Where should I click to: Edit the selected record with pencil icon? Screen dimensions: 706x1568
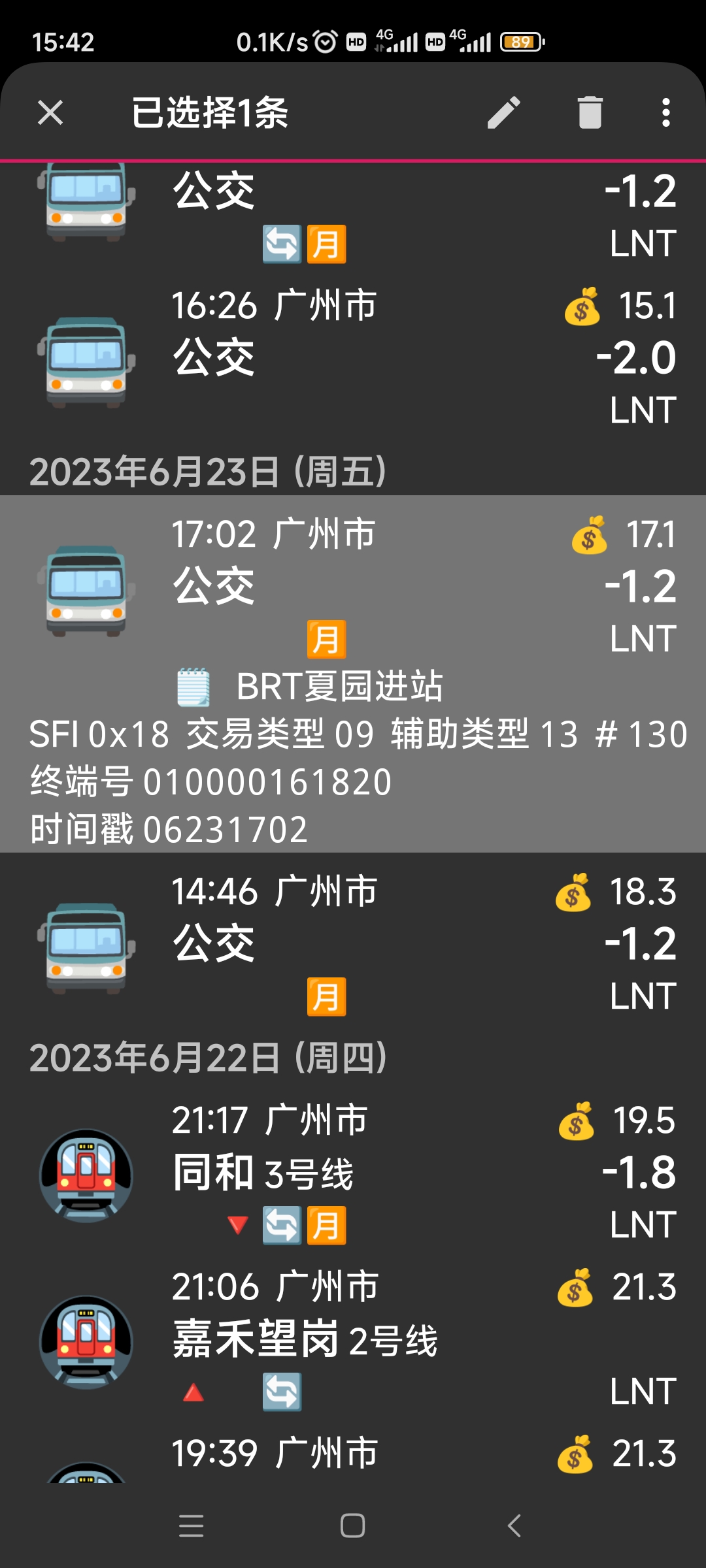point(504,112)
